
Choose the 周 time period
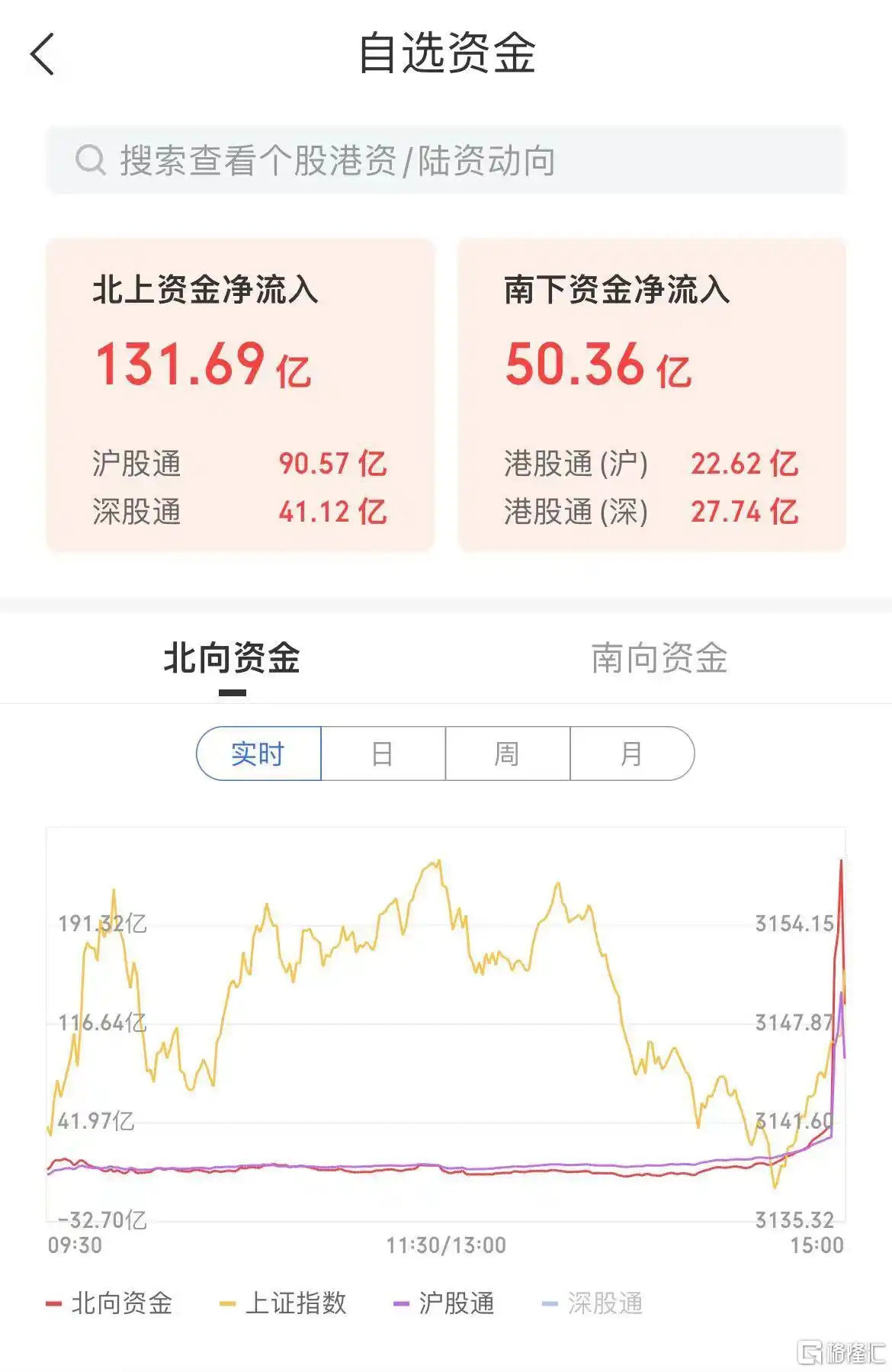506,754
